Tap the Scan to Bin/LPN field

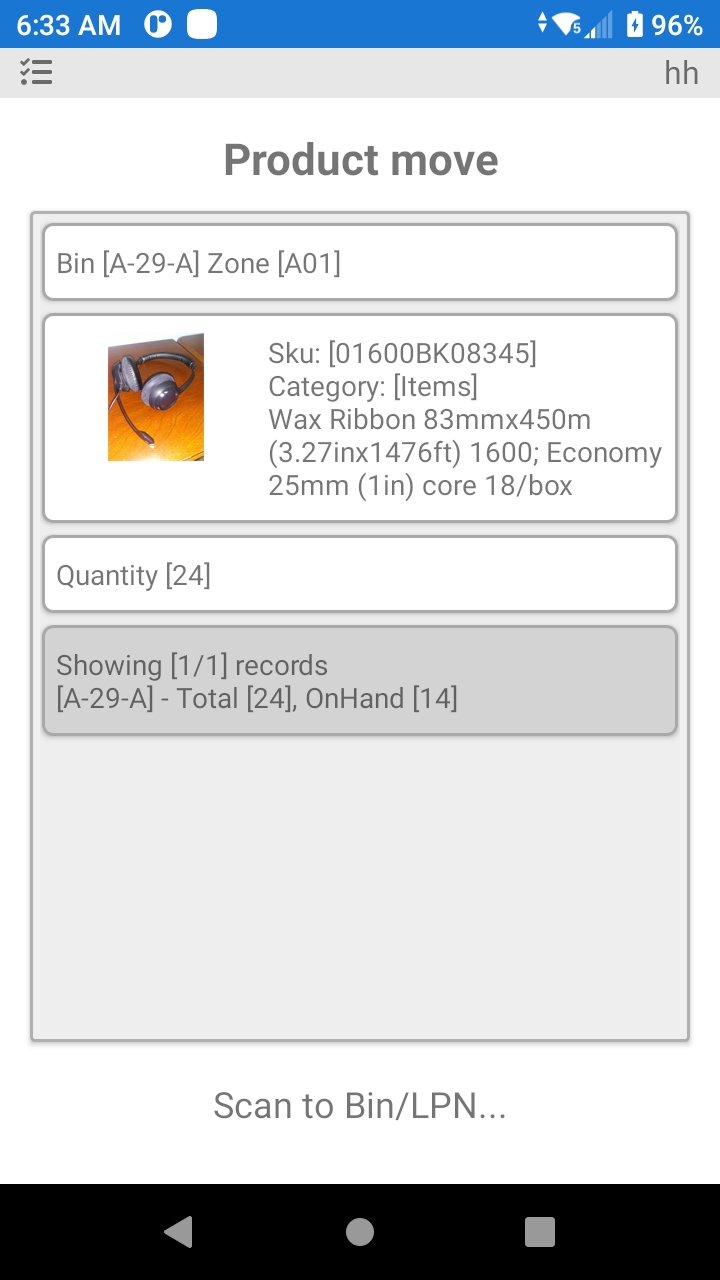pyautogui.click(x=360, y=1106)
